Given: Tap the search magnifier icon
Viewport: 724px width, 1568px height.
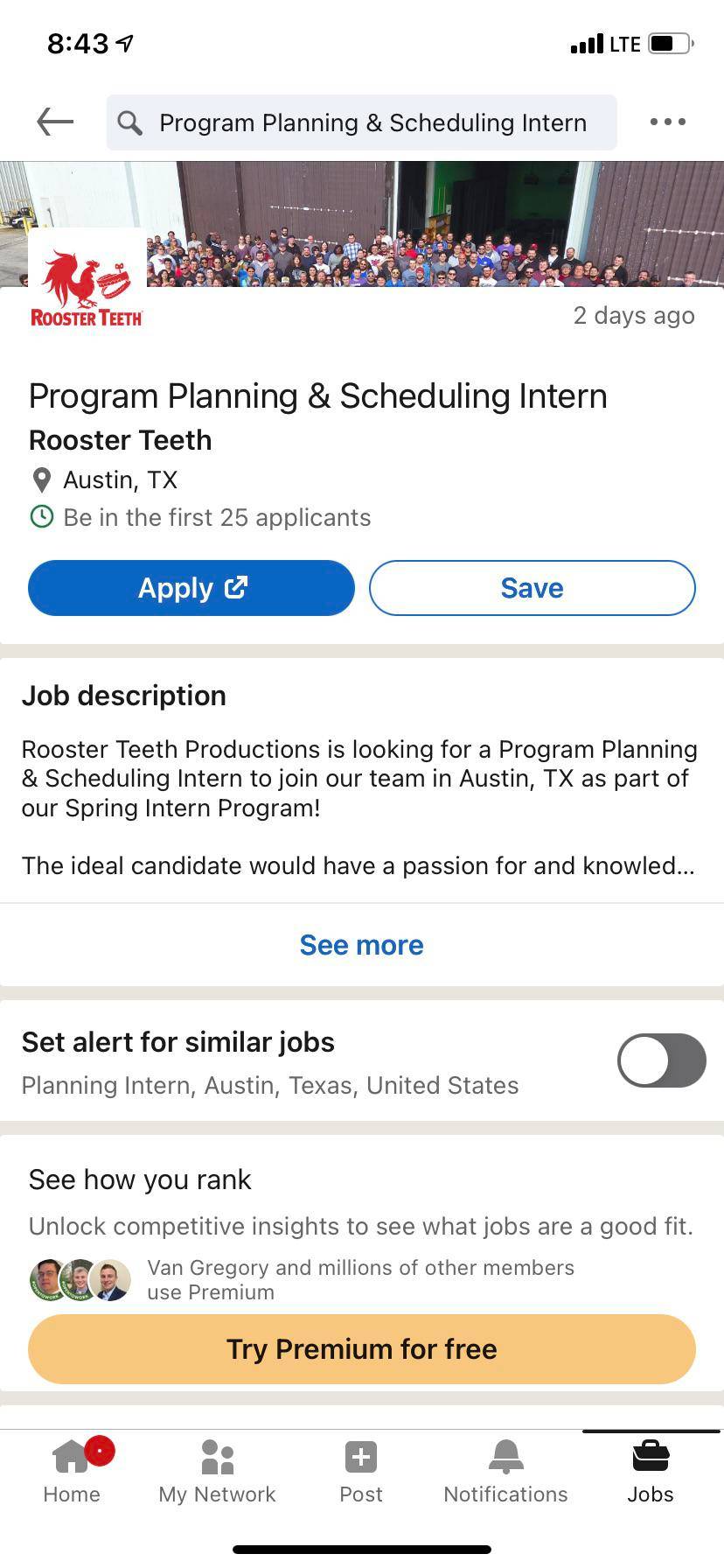Looking at the screenshot, I should [129, 122].
